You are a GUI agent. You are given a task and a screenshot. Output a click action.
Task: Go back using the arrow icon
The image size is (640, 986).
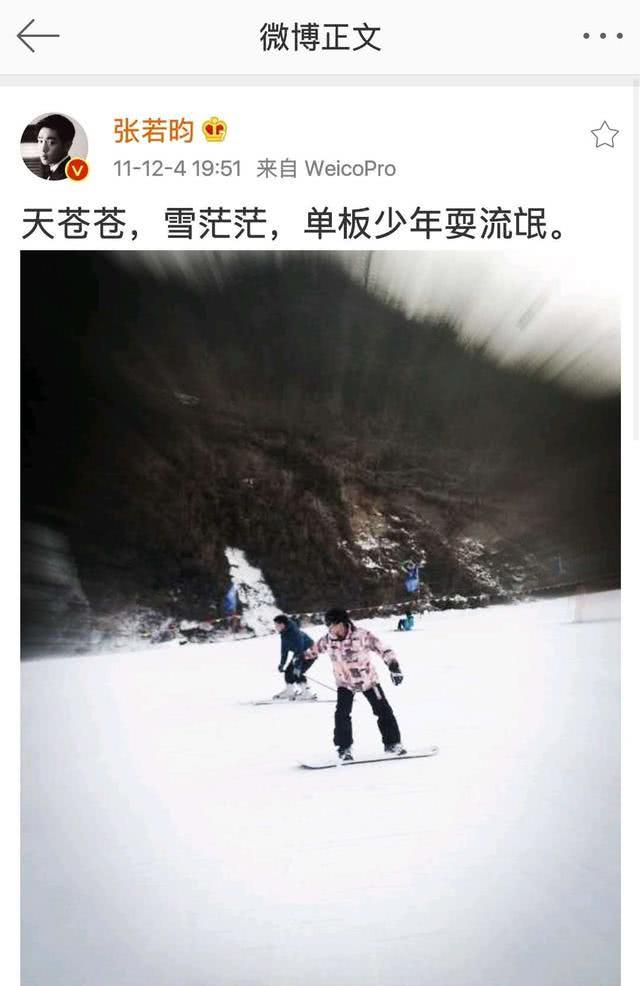point(38,36)
